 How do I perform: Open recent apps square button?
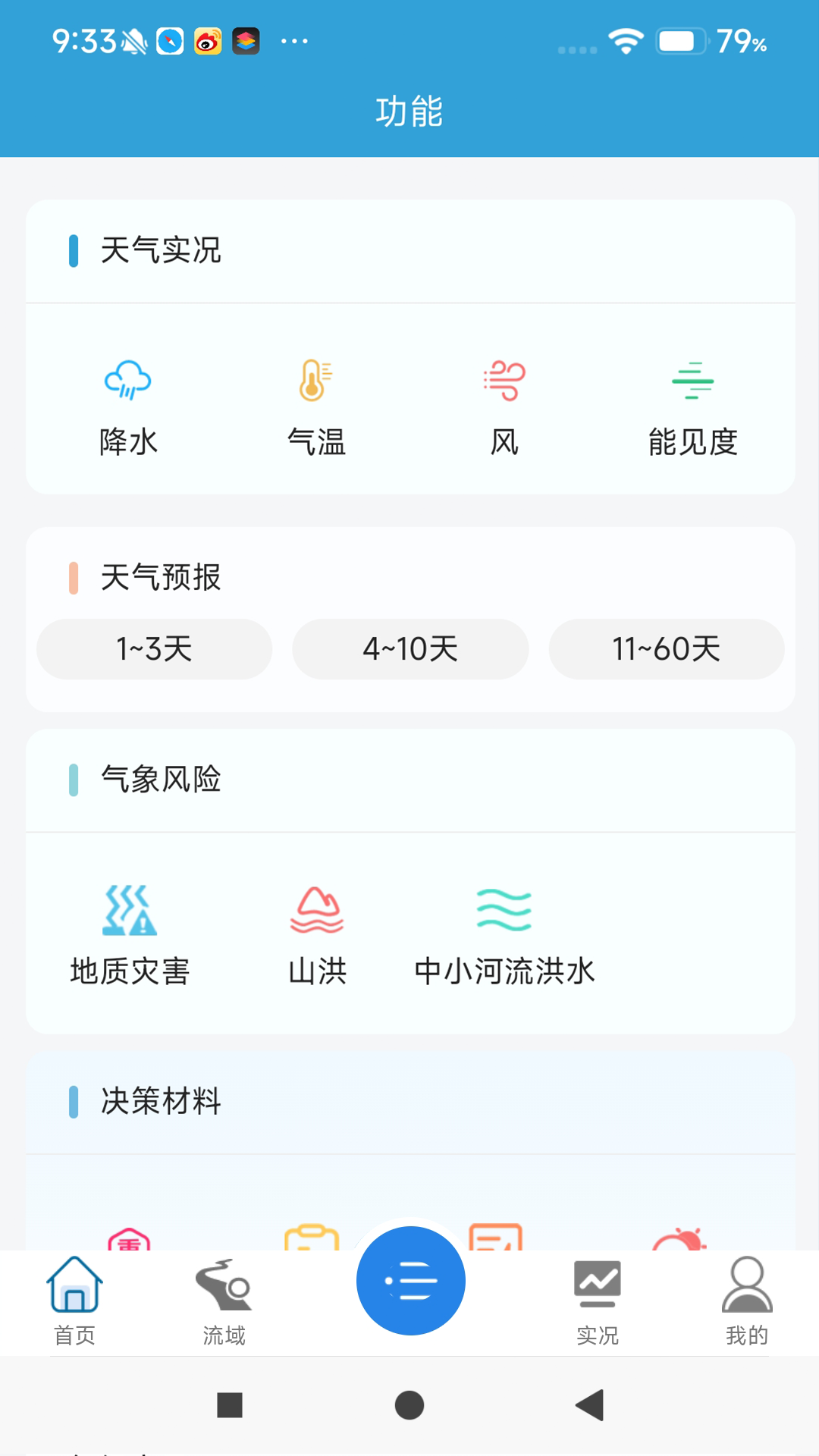pyautogui.click(x=230, y=1404)
